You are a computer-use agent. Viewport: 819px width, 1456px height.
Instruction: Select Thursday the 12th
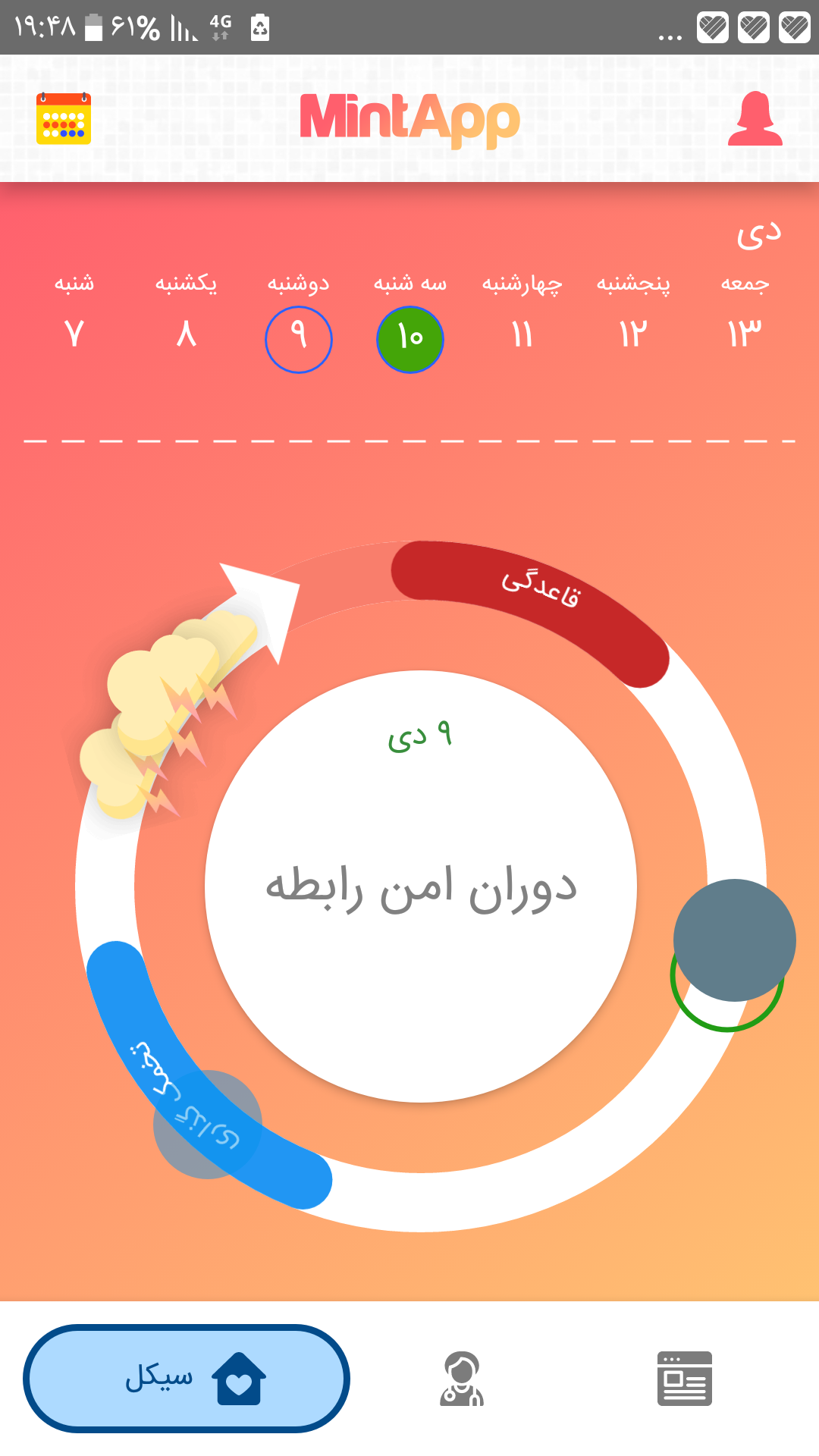633,334
